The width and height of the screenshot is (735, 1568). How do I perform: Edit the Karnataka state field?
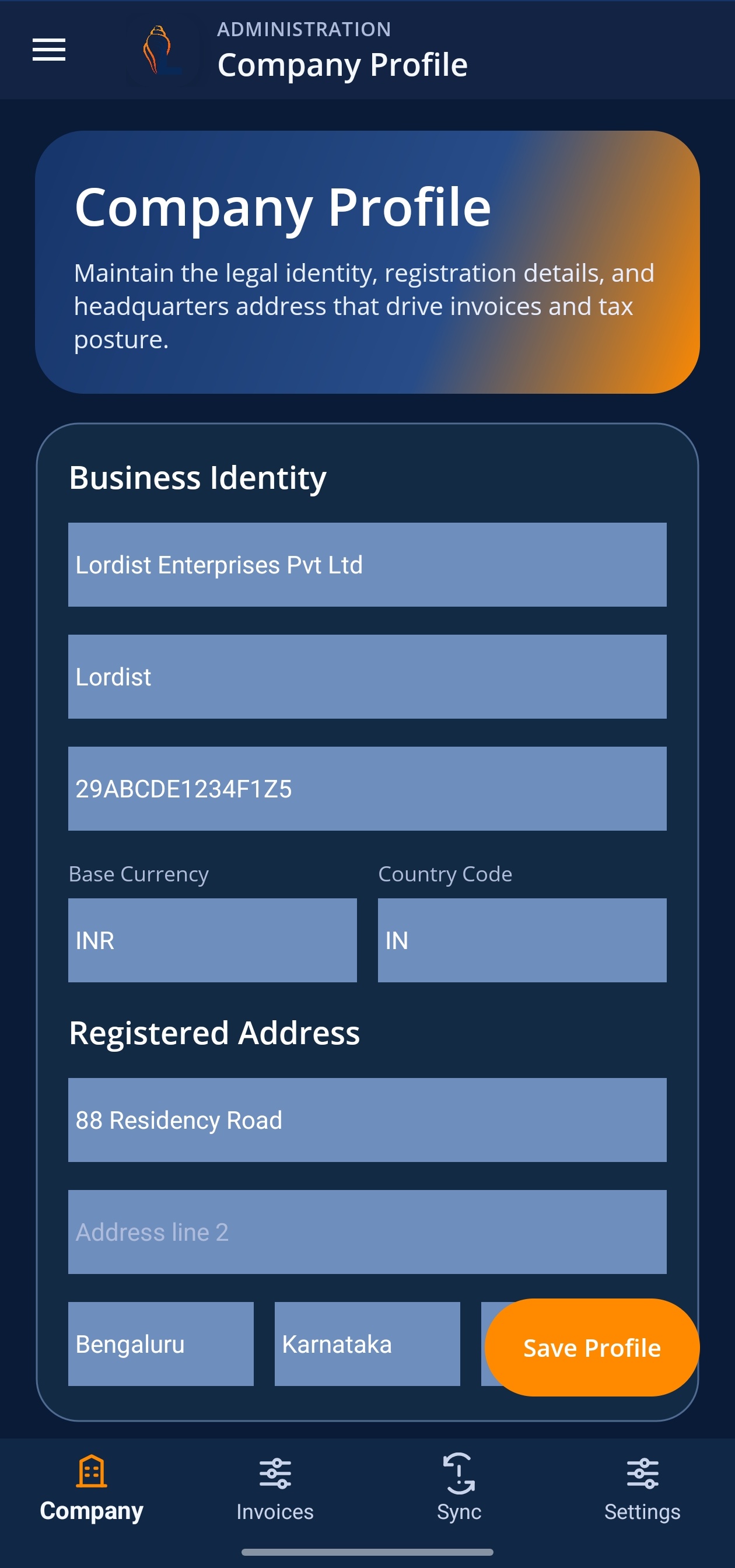pos(367,1343)
